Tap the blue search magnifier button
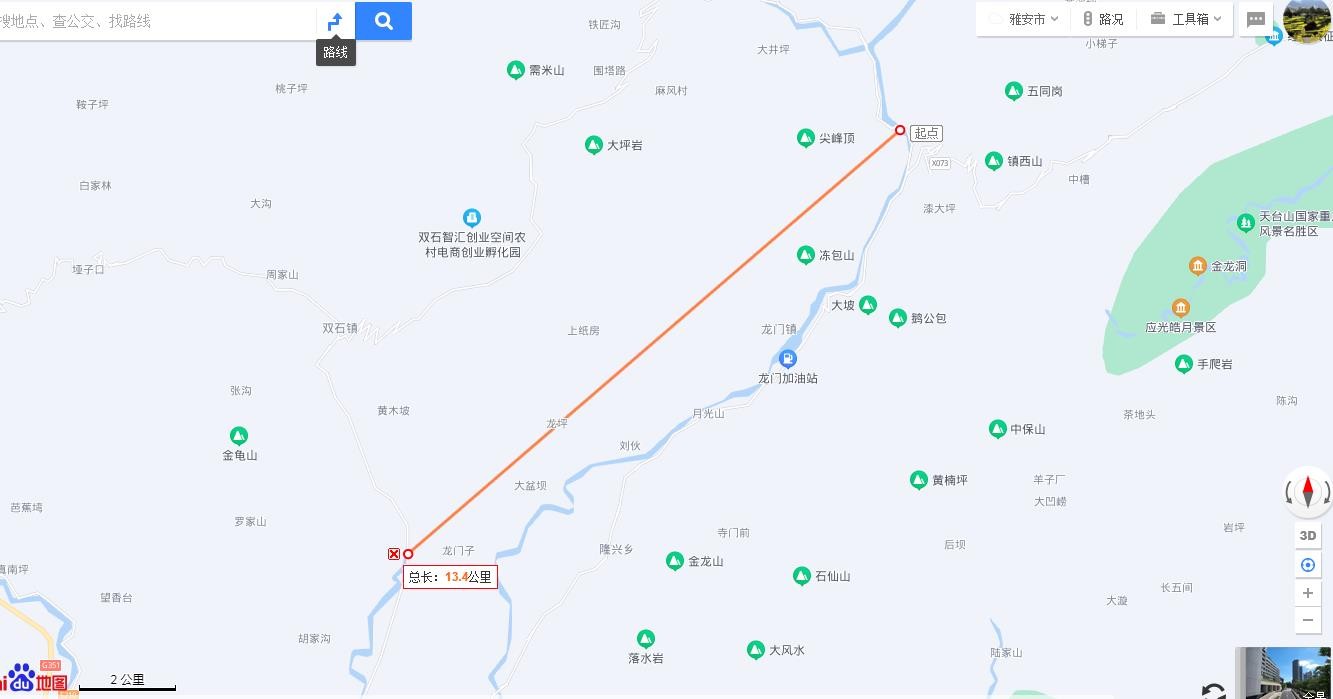This screenshot has height=699, width=1333. (383, 21)
